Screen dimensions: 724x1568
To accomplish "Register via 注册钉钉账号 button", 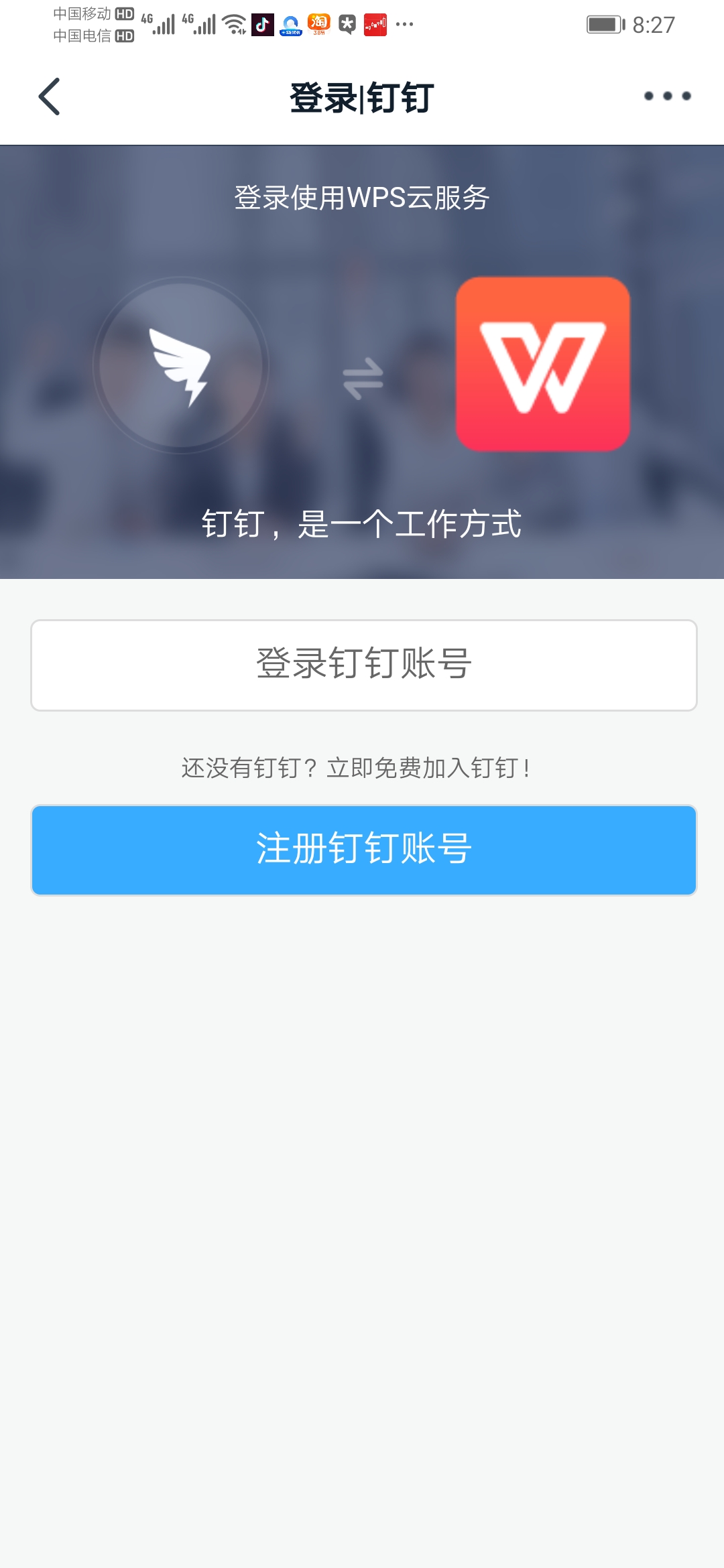I will 363,850.
